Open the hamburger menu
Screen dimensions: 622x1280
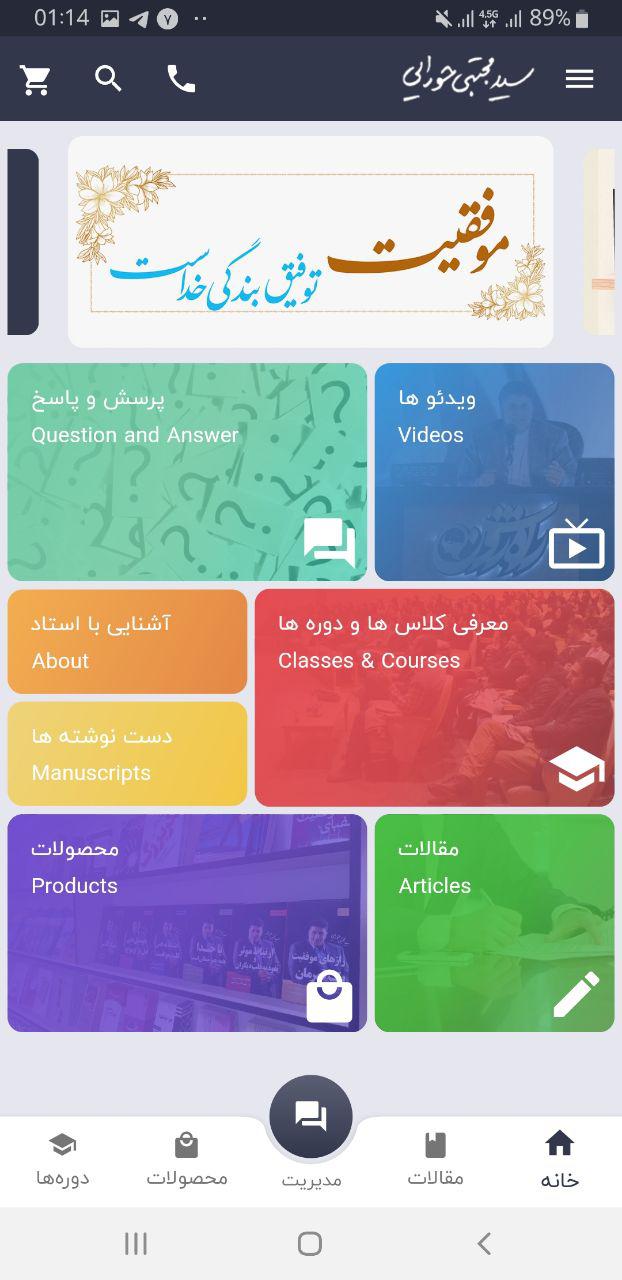[580, 79]
